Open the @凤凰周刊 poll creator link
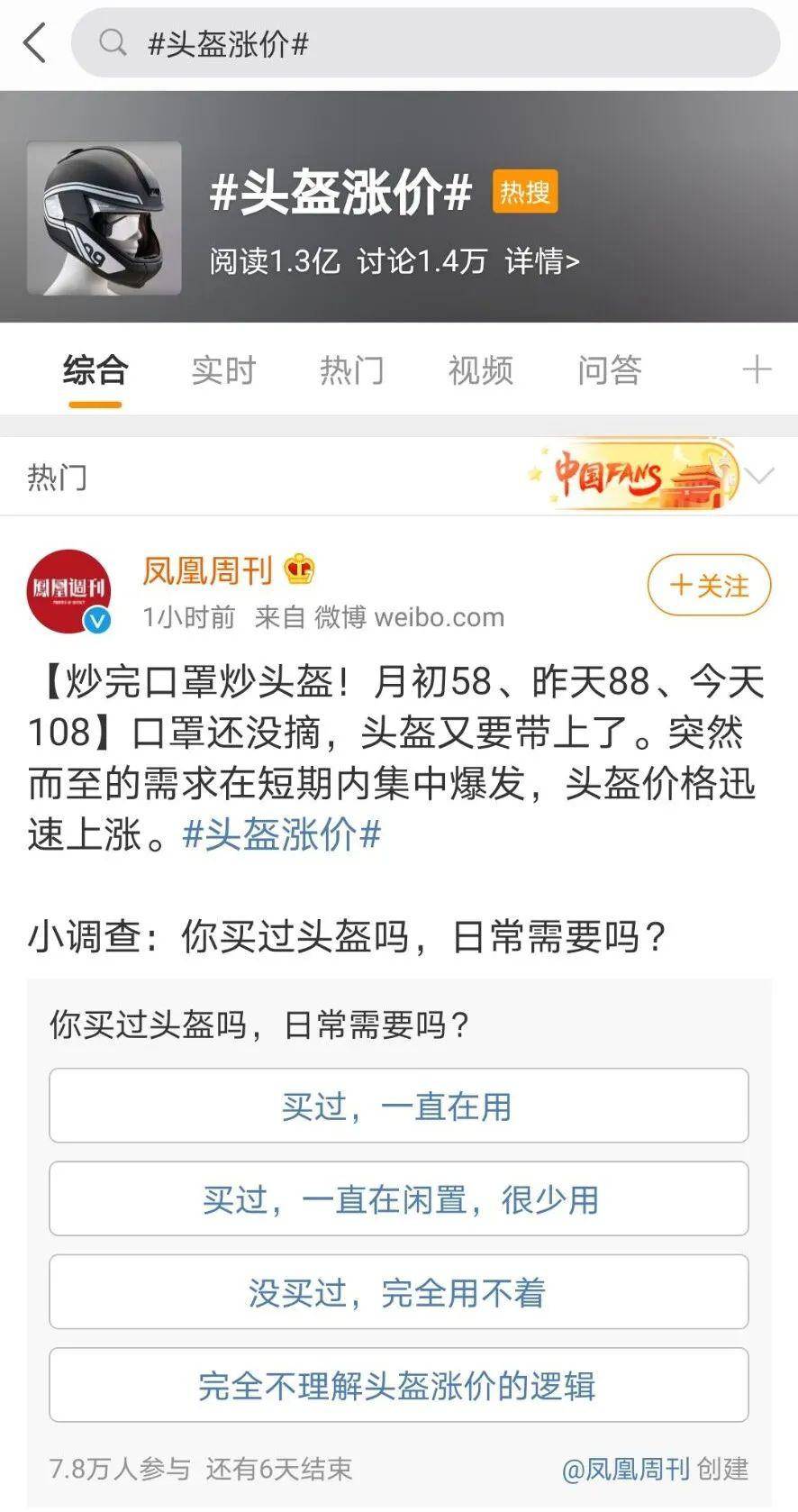This screenshot has height=1512, width=798. [625, 1469]
